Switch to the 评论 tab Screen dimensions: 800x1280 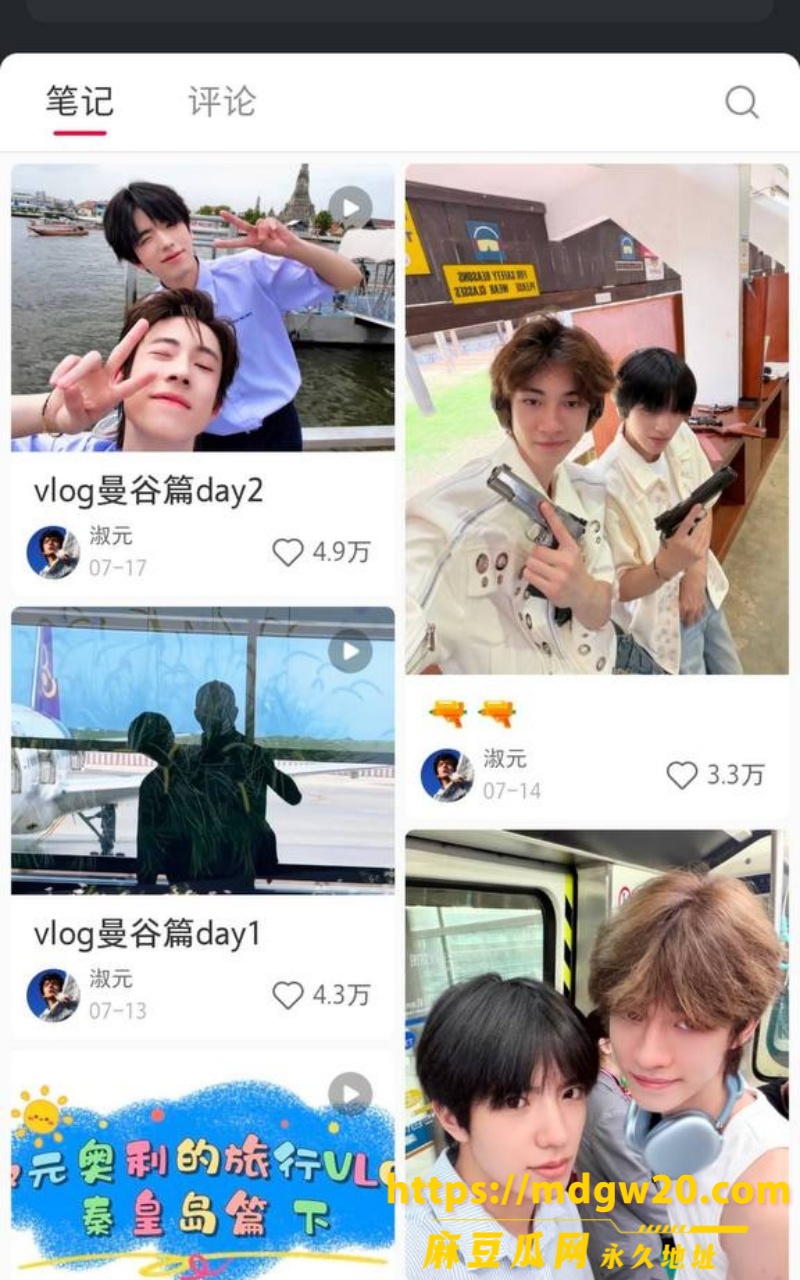click(222, 101)
